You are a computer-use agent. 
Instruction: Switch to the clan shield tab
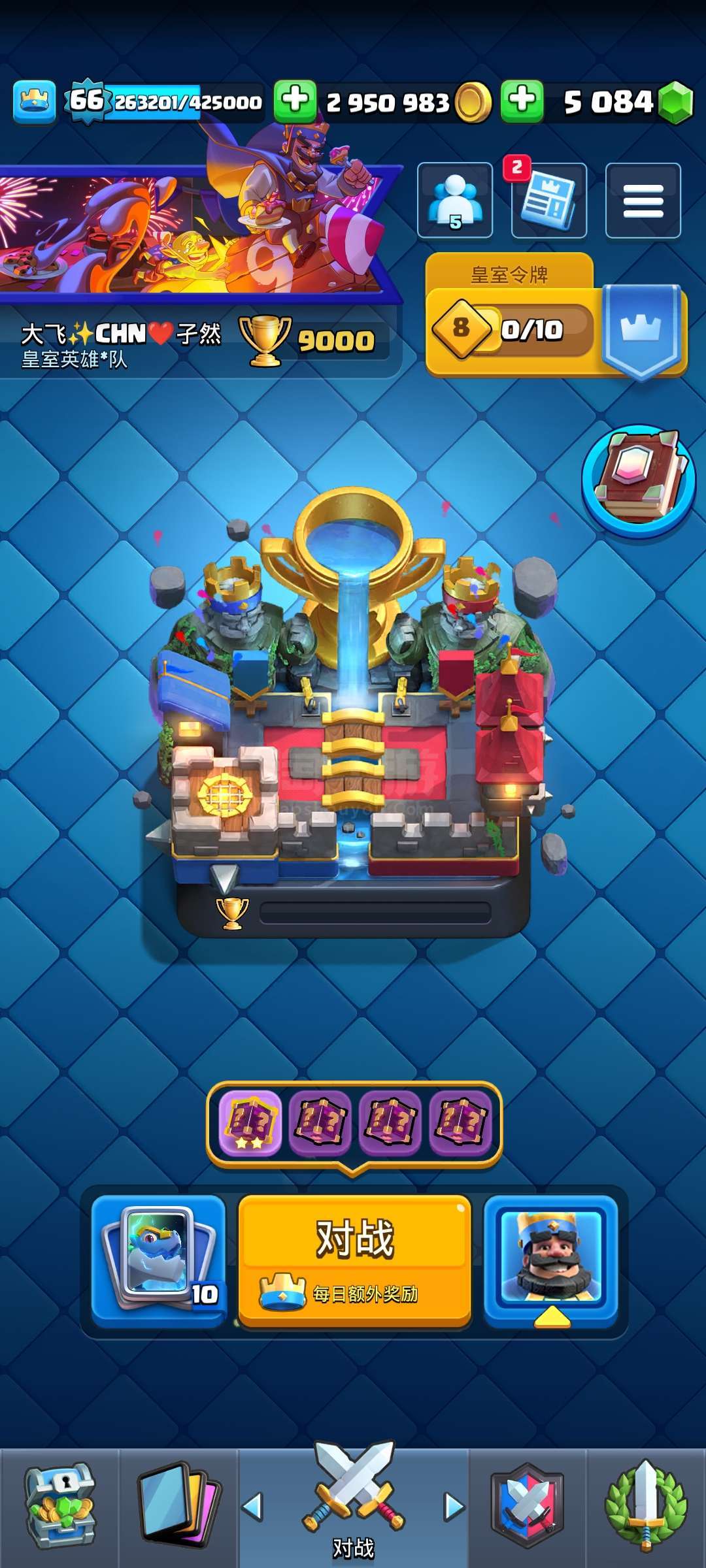tap(527, 1506)
